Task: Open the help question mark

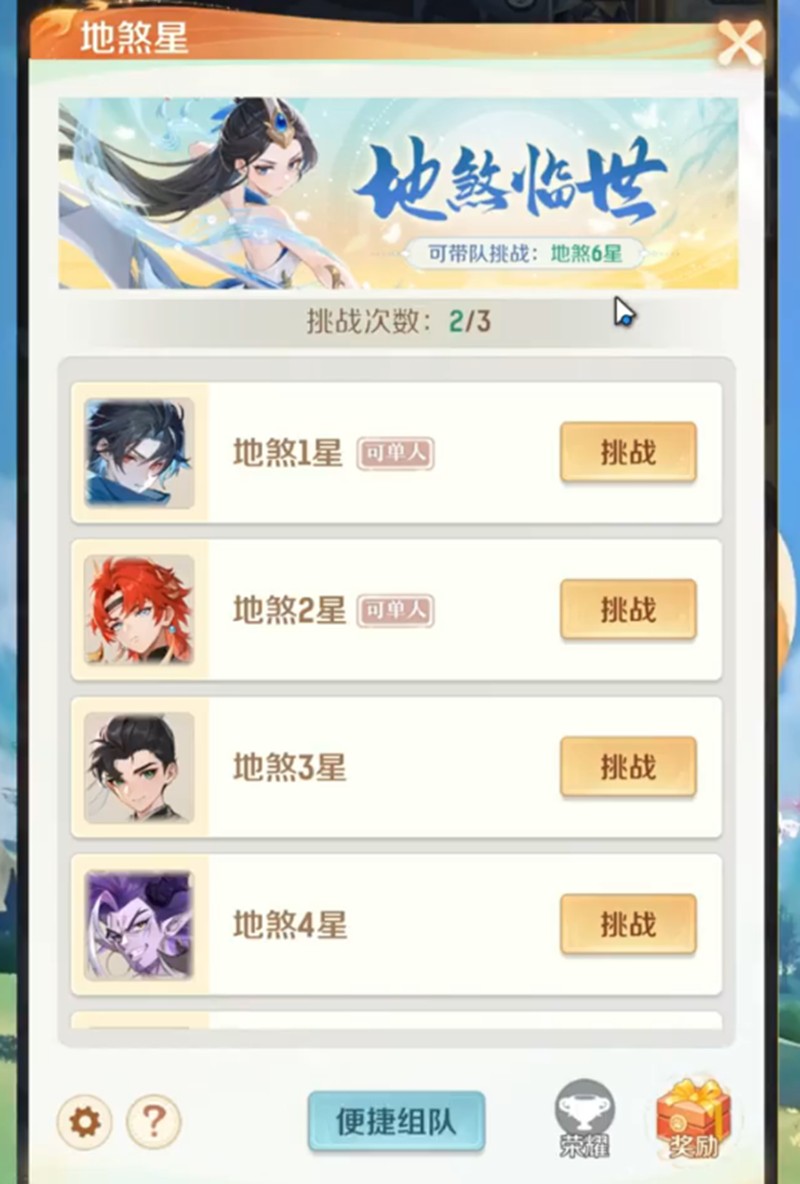Action: 153,1123
